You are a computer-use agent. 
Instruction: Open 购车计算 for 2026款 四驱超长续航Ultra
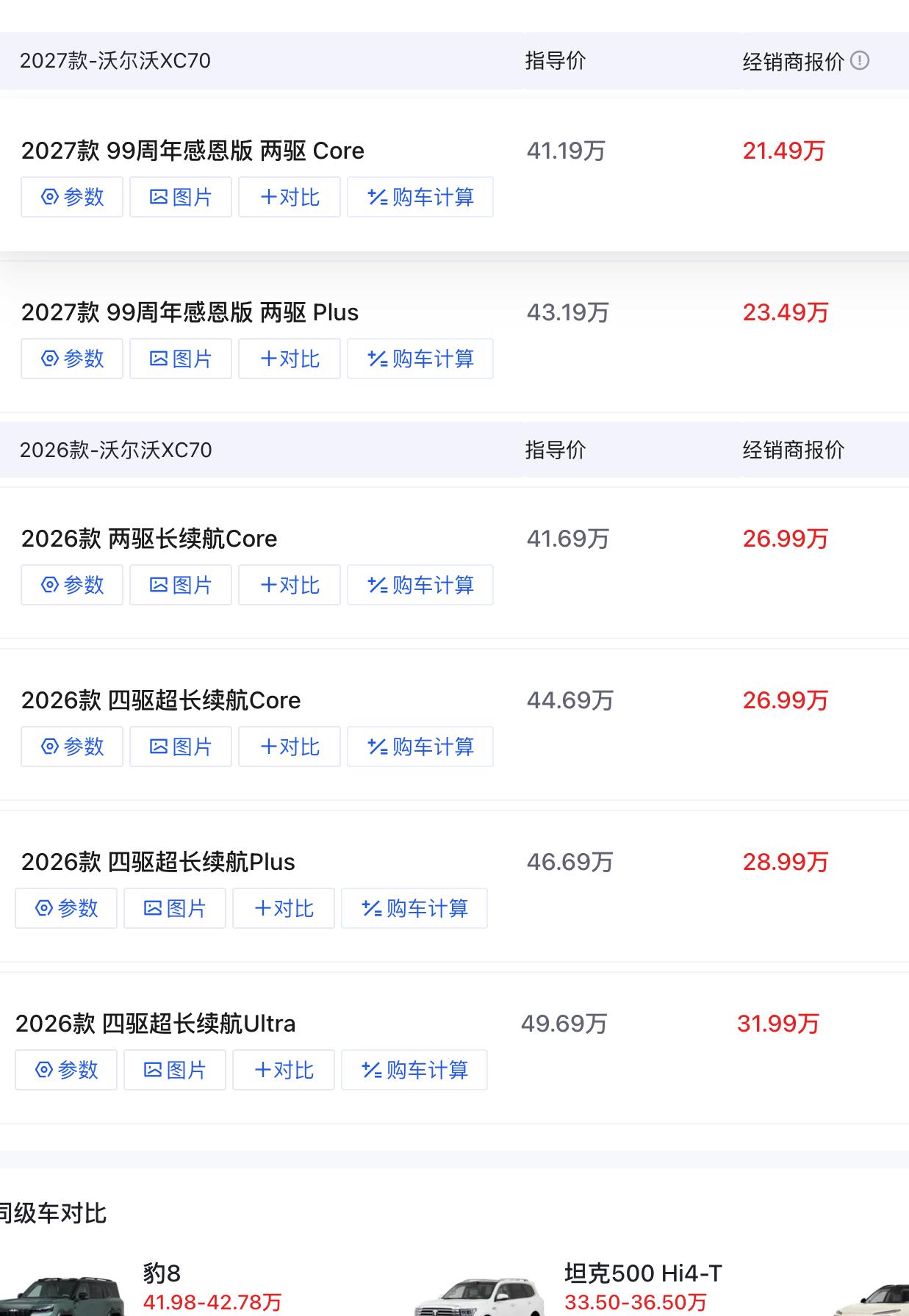[414, 1070]
